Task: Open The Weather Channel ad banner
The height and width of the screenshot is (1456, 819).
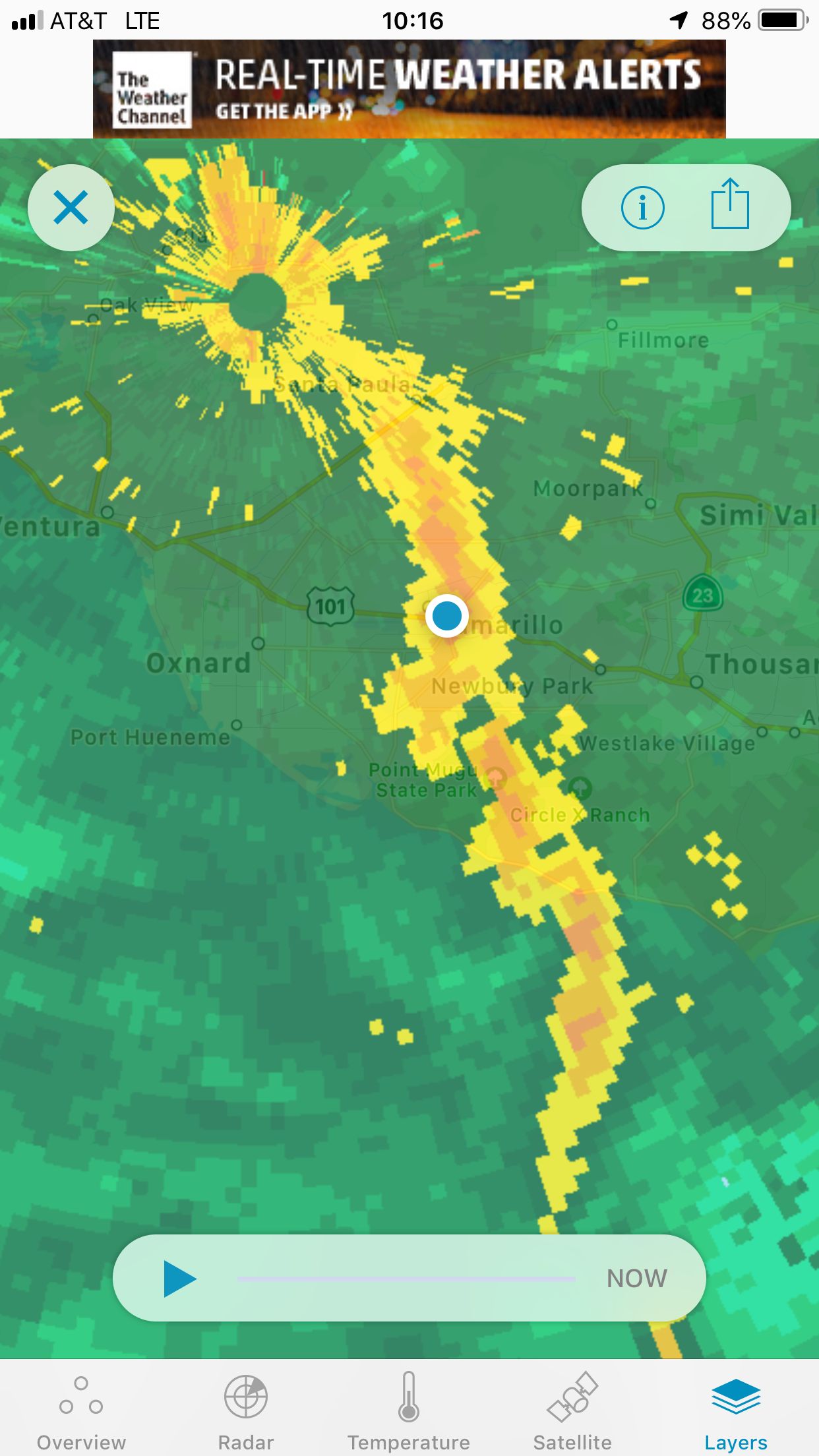Action: click(409, 89)
